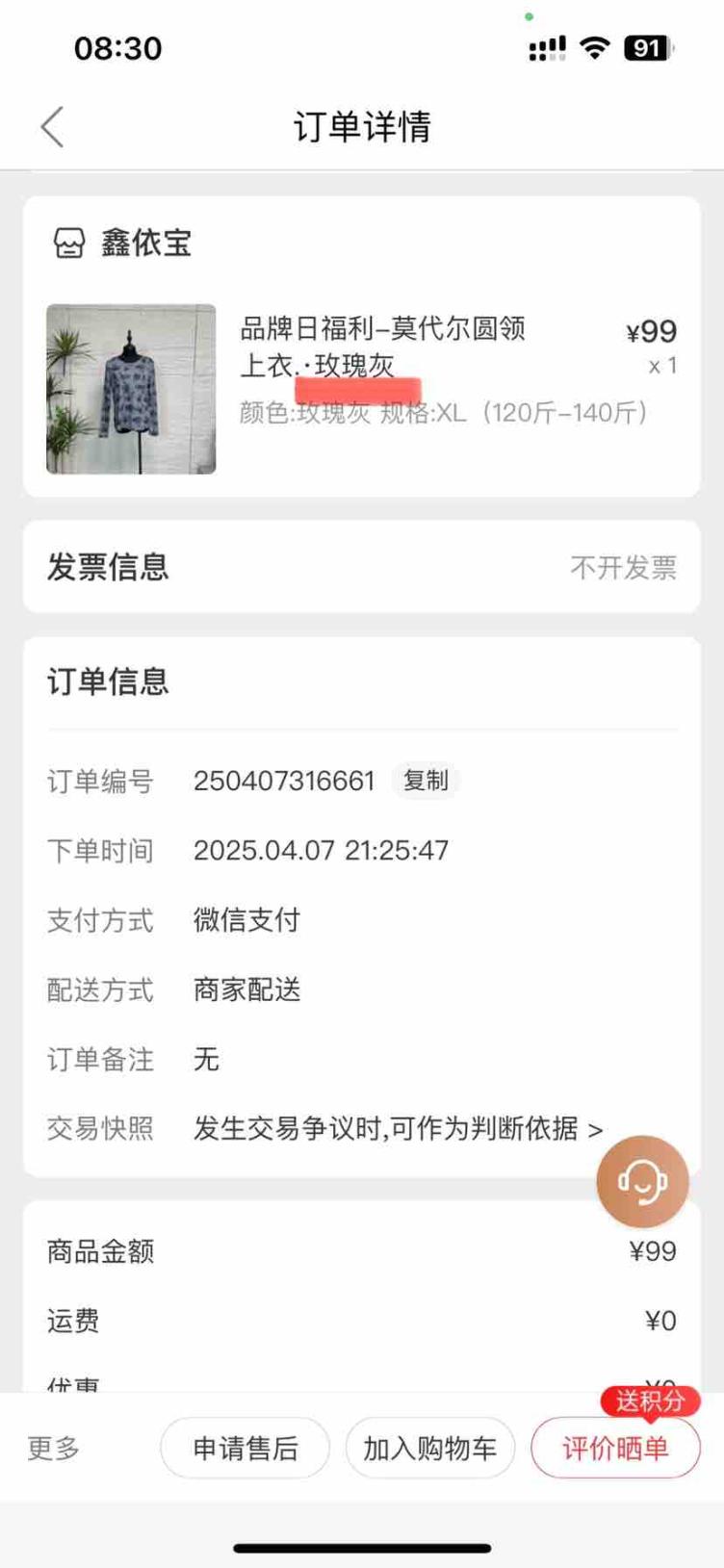Copy the order number with 复制
724x1568 pixels.
[x=426, y=781]
